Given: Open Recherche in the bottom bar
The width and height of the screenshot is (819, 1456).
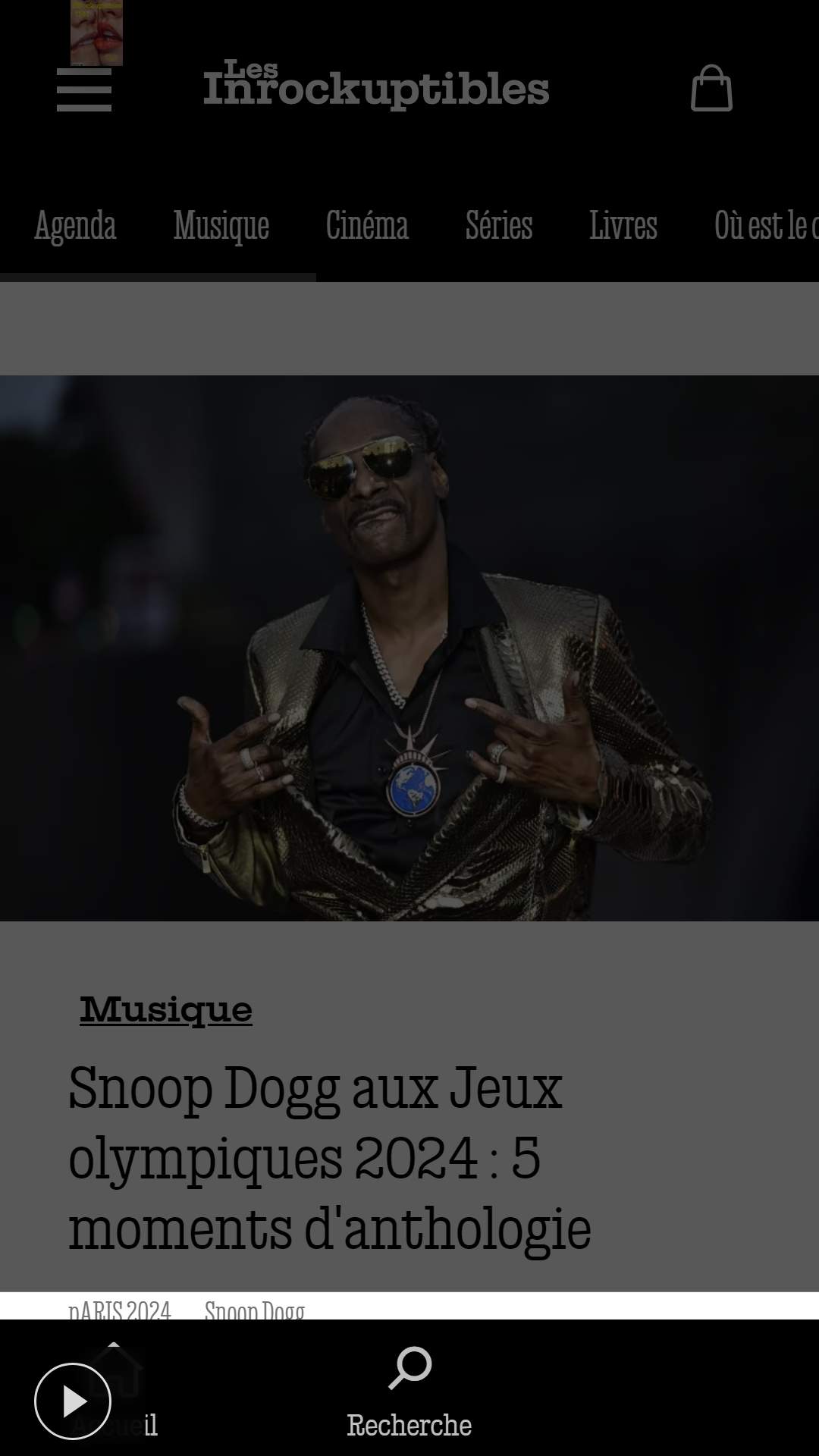Looking at the screenshot, I should coord(409,1392).
